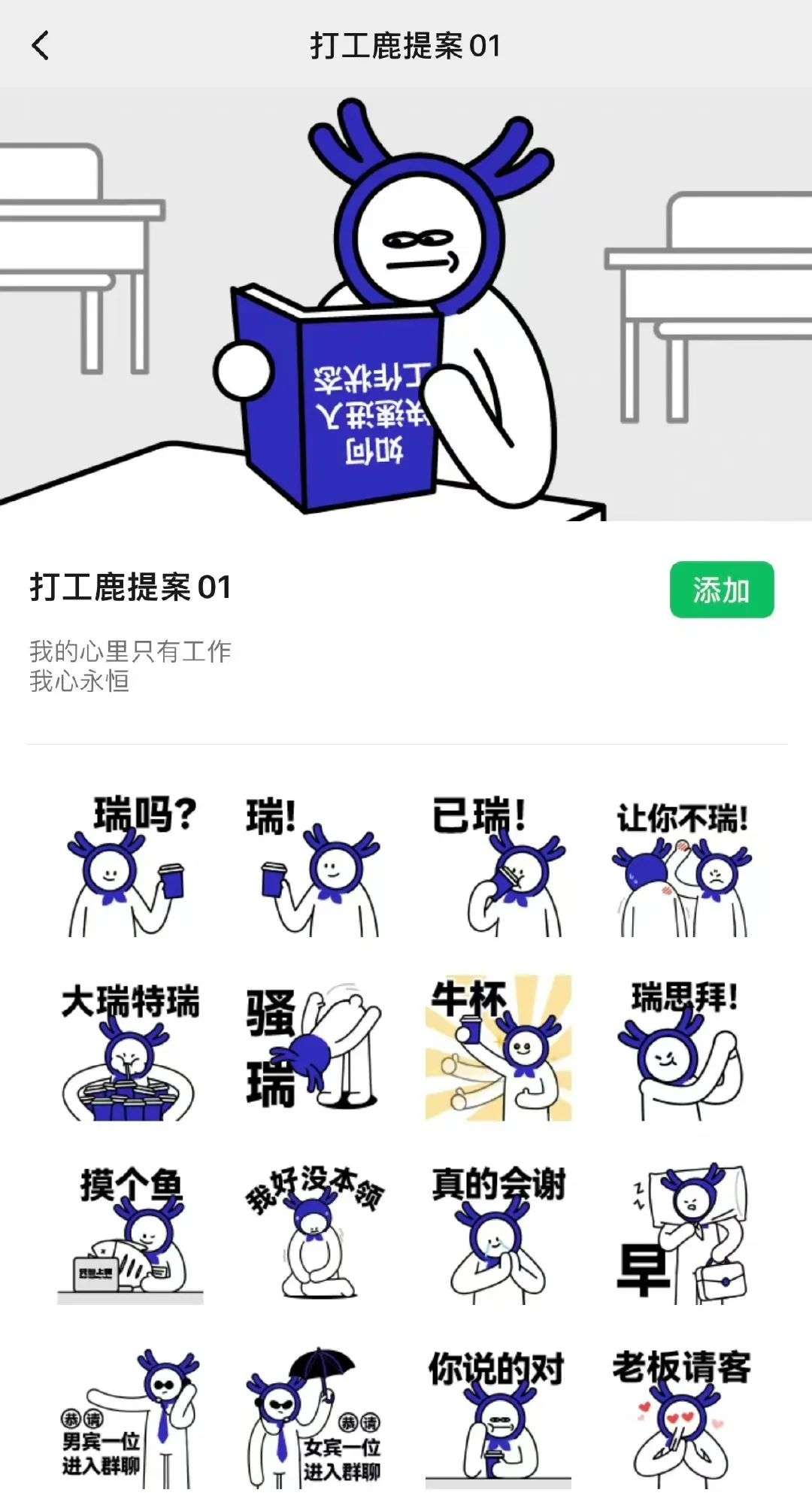Viewport: 812px width, 1511px height.
Task: Select the 瑞思拜! sticker
Action: click(x=682, y=1049)
